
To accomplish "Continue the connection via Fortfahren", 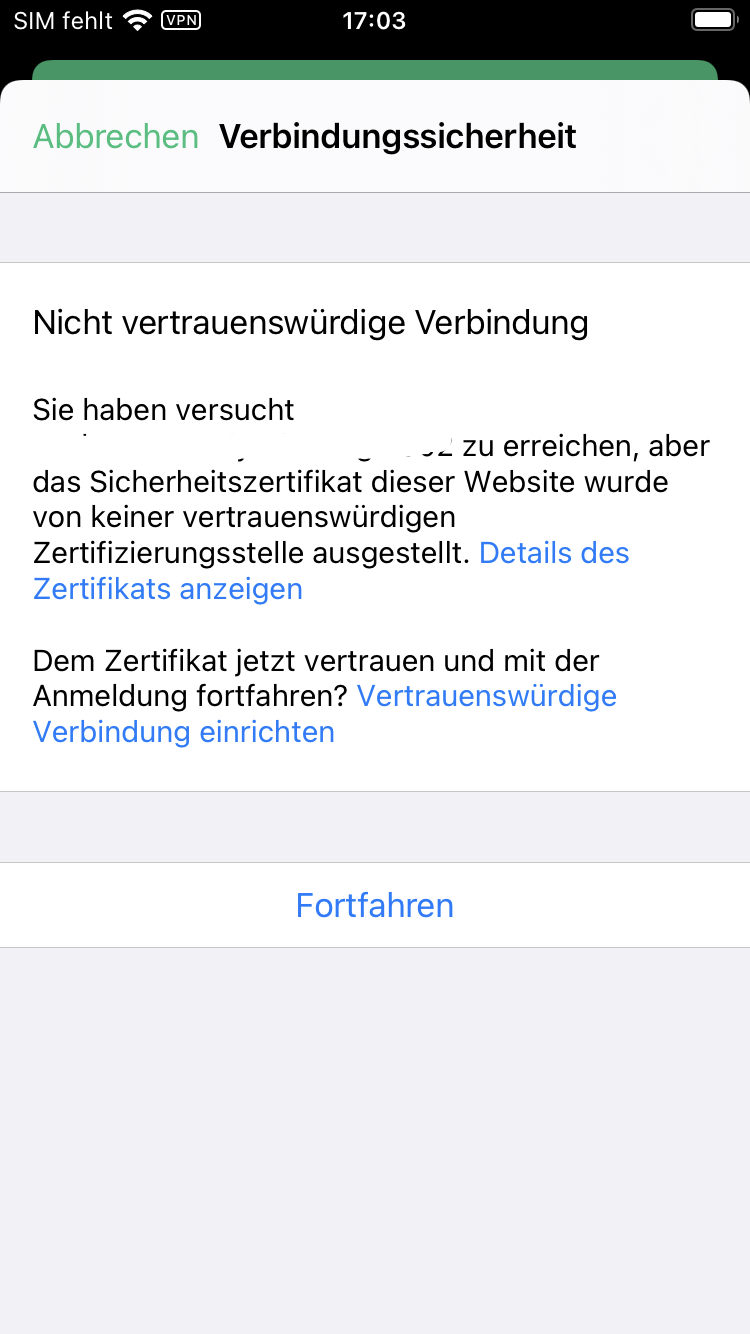I will [375, 905].
